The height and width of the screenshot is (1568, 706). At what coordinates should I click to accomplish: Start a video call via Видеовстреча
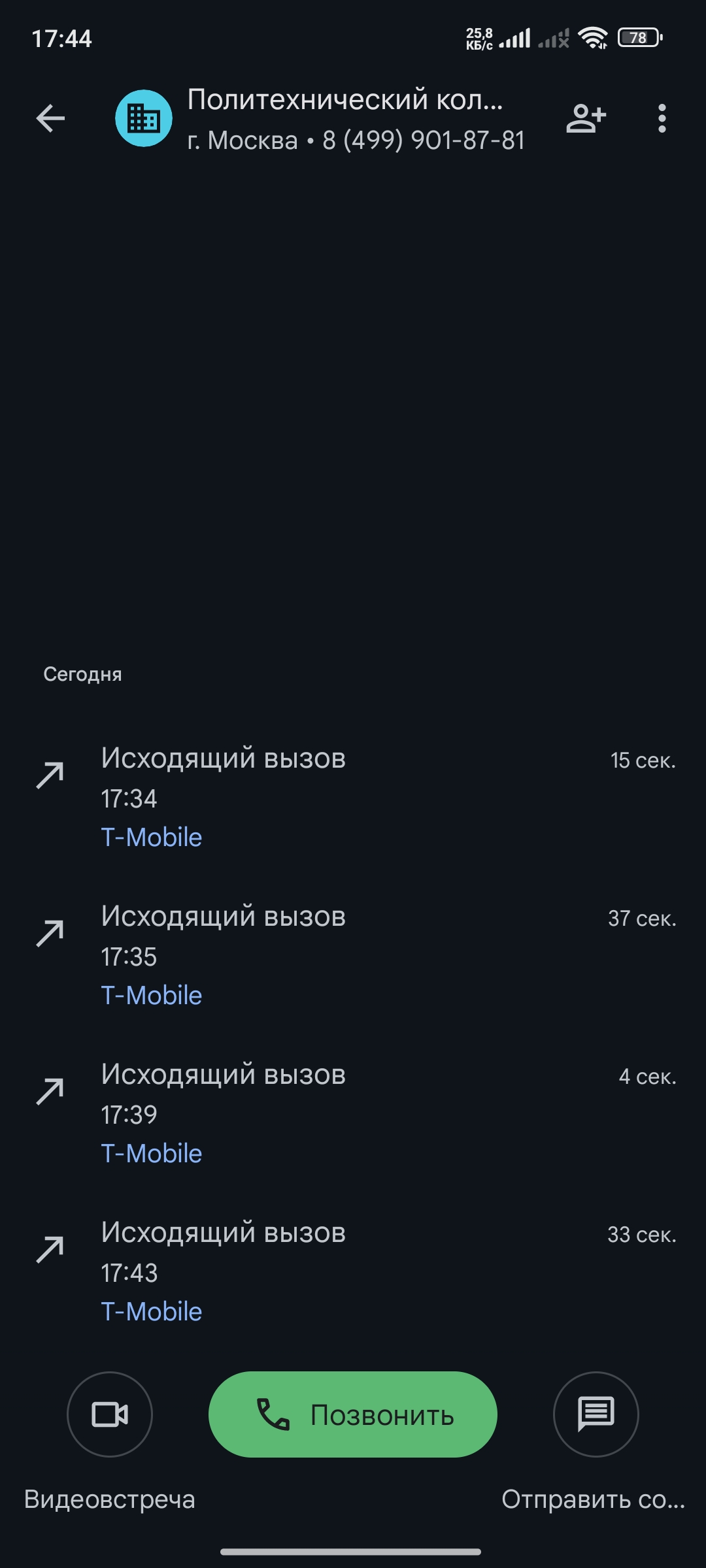(110, 1414)
